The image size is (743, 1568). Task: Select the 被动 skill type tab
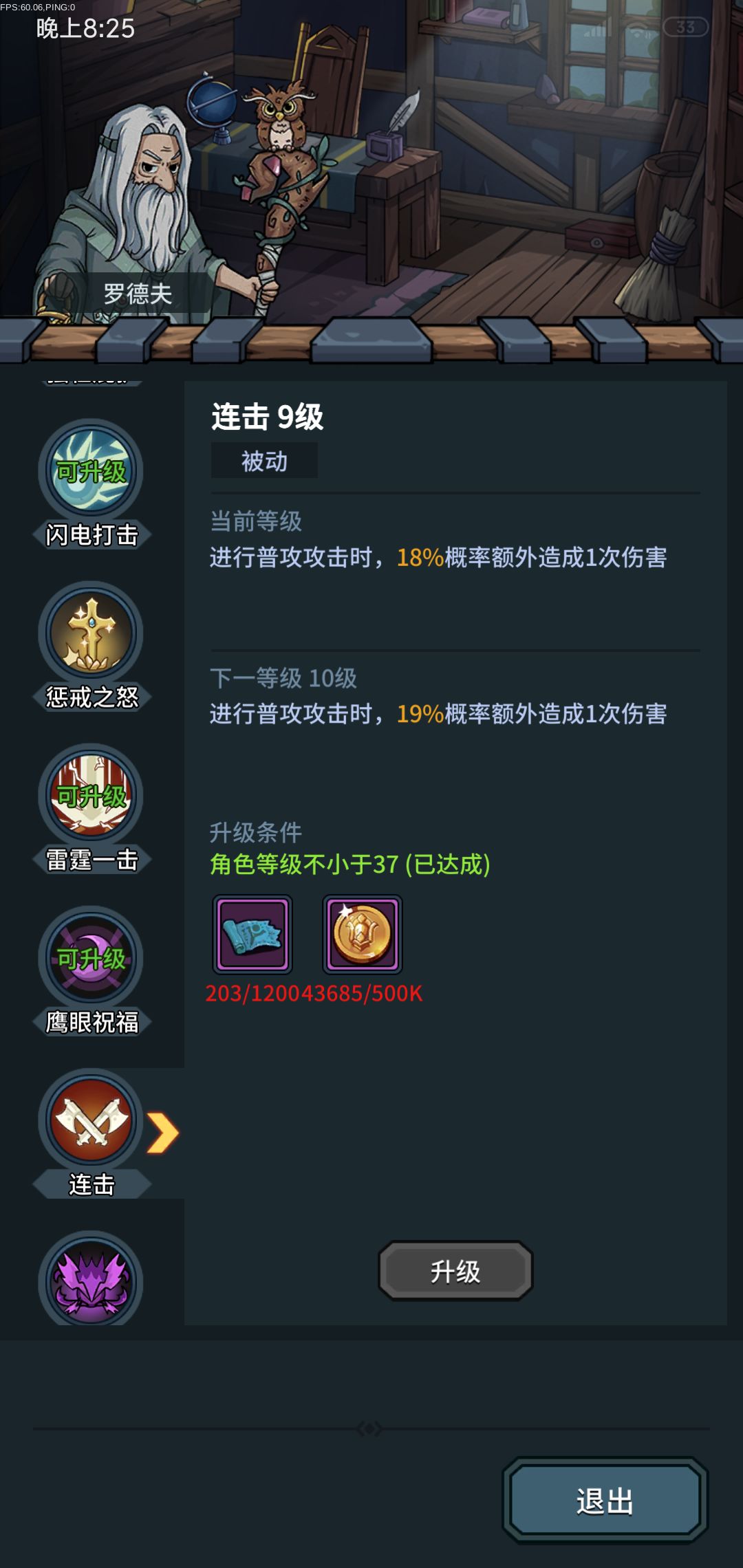(x=264, y=459)
